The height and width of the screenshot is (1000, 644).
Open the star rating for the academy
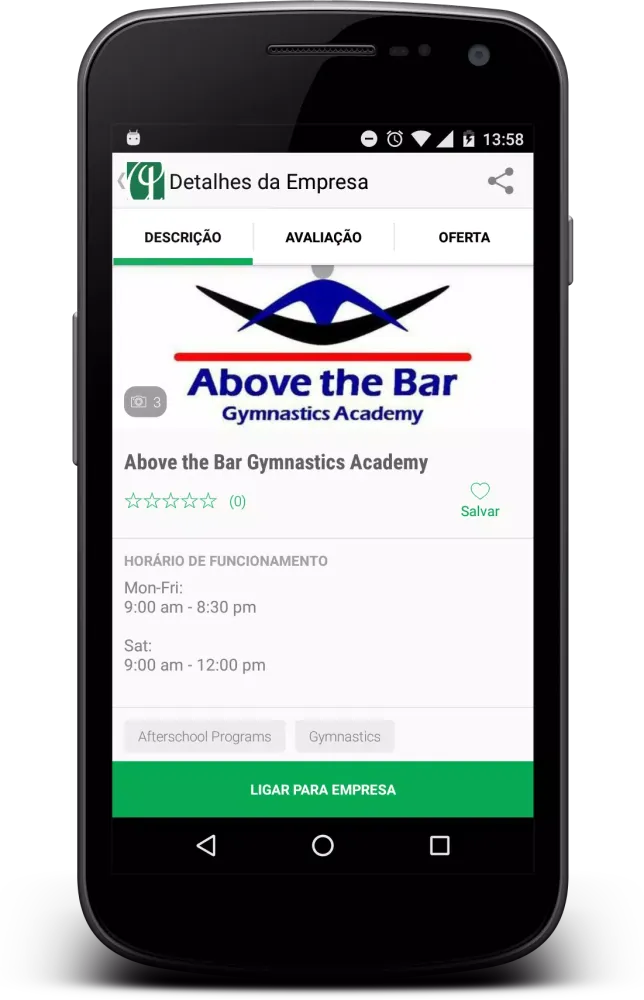point(171,501)
